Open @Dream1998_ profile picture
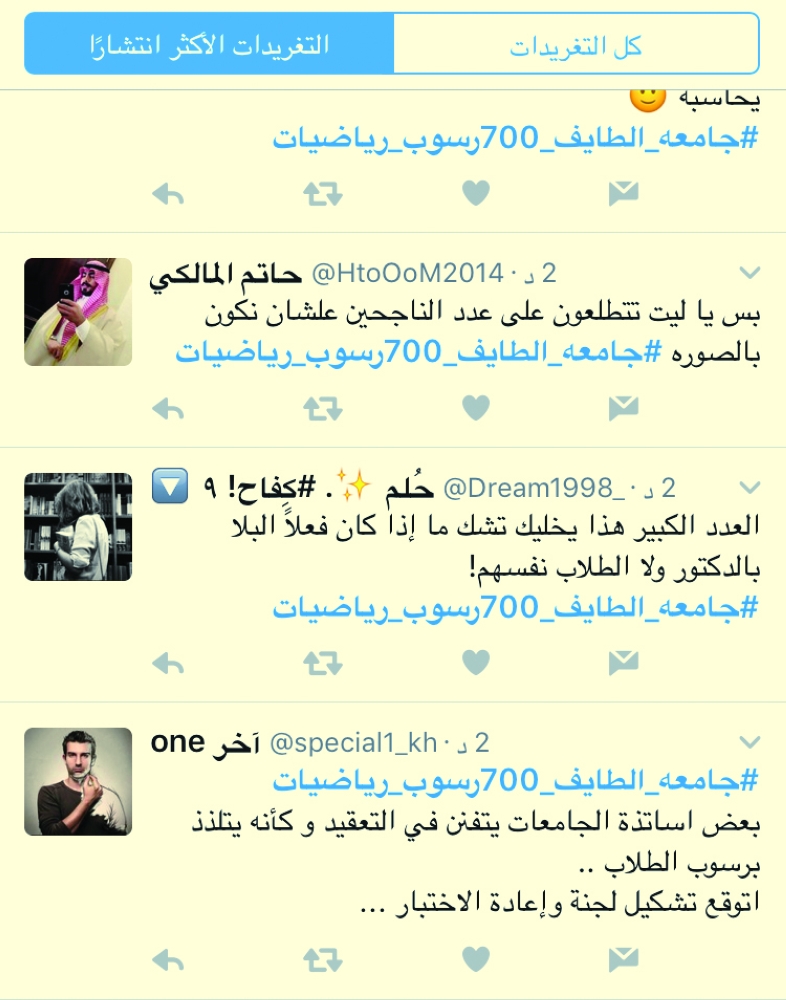This screenshot has height=1000, width=786. click(x=78, y=527)
